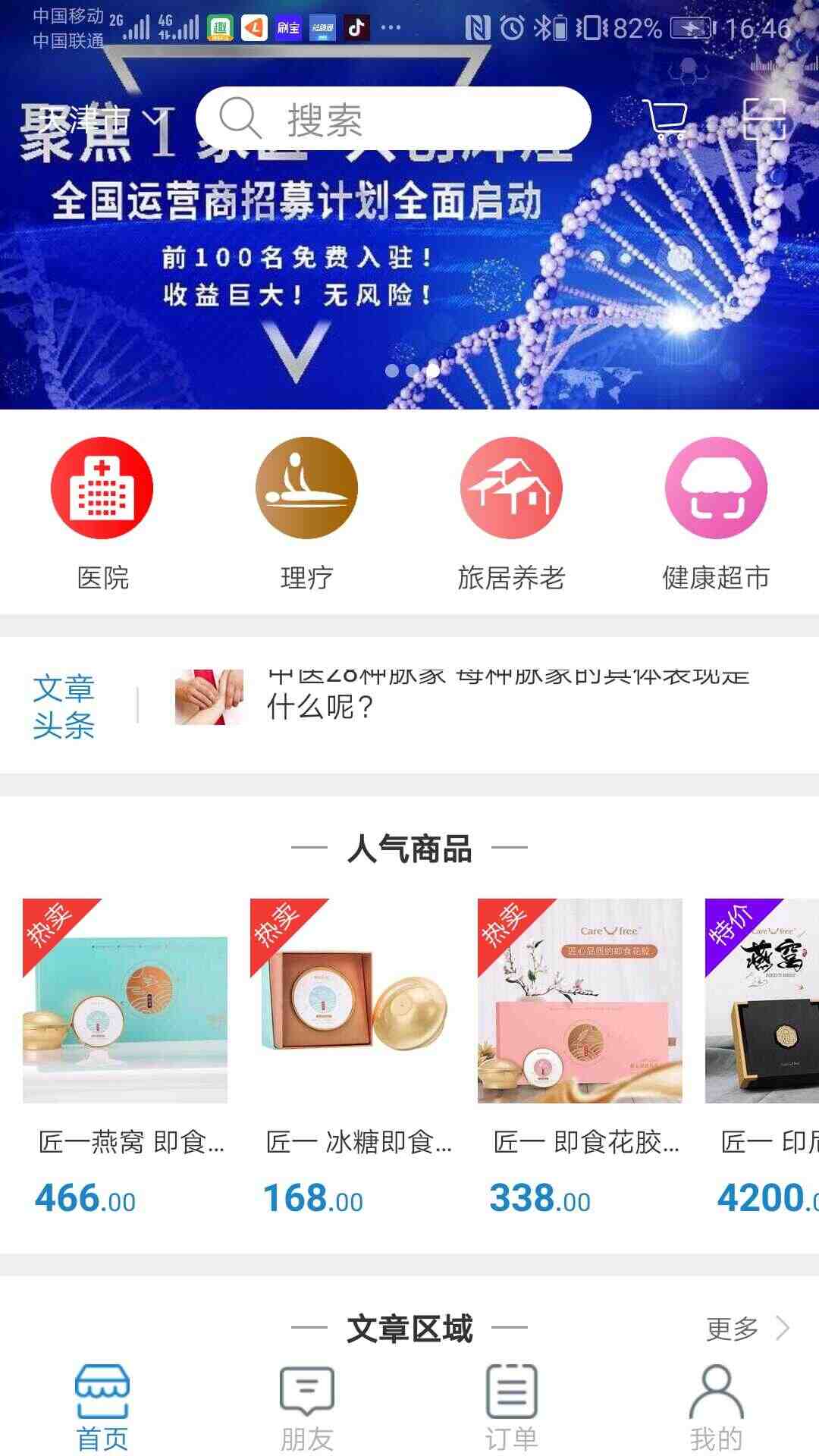Switch to the 朋友 tab

click(307, 1407)
